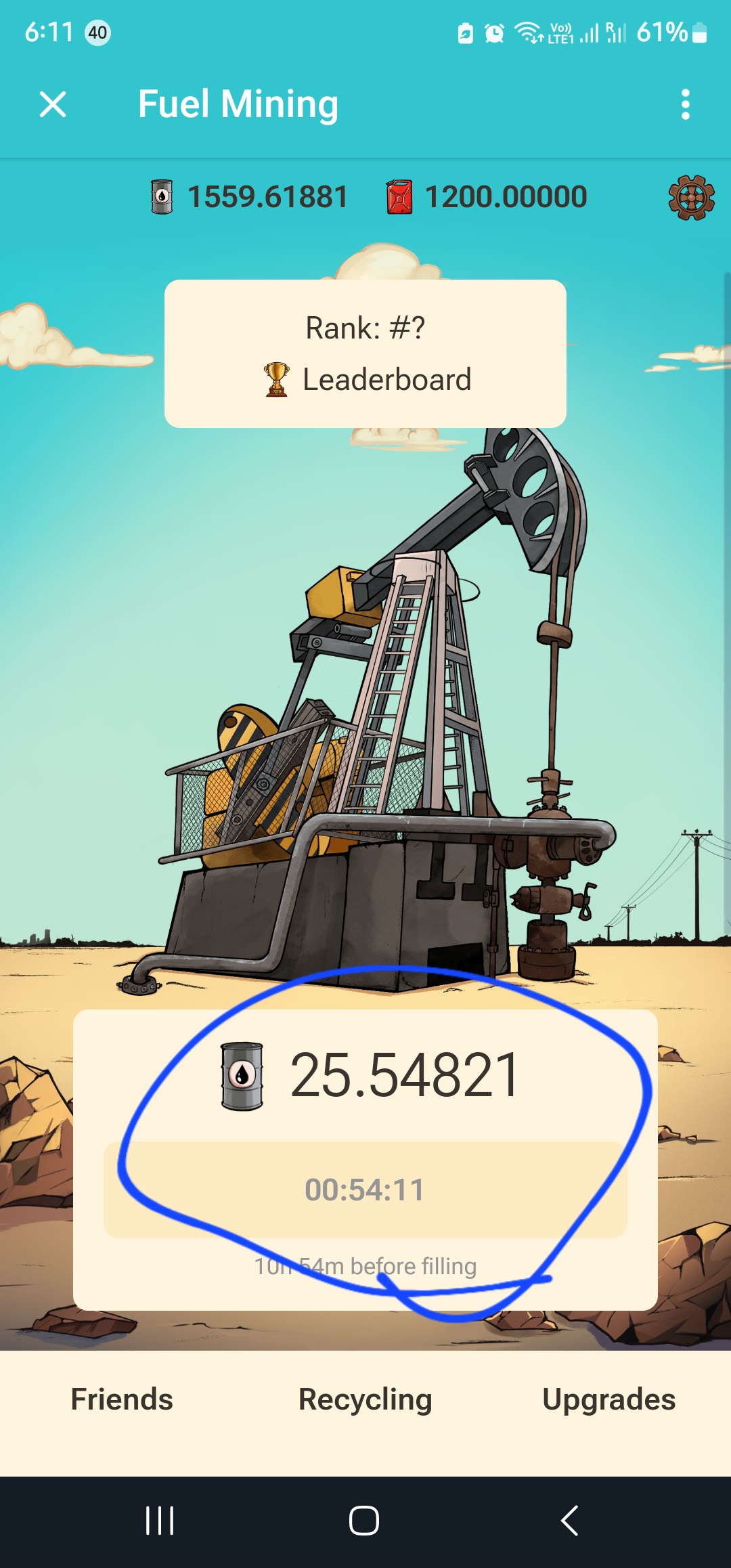Tap the 00:54:11 claim timer button
Viewport: 731px width, 1568px height.
point(365,1190)
